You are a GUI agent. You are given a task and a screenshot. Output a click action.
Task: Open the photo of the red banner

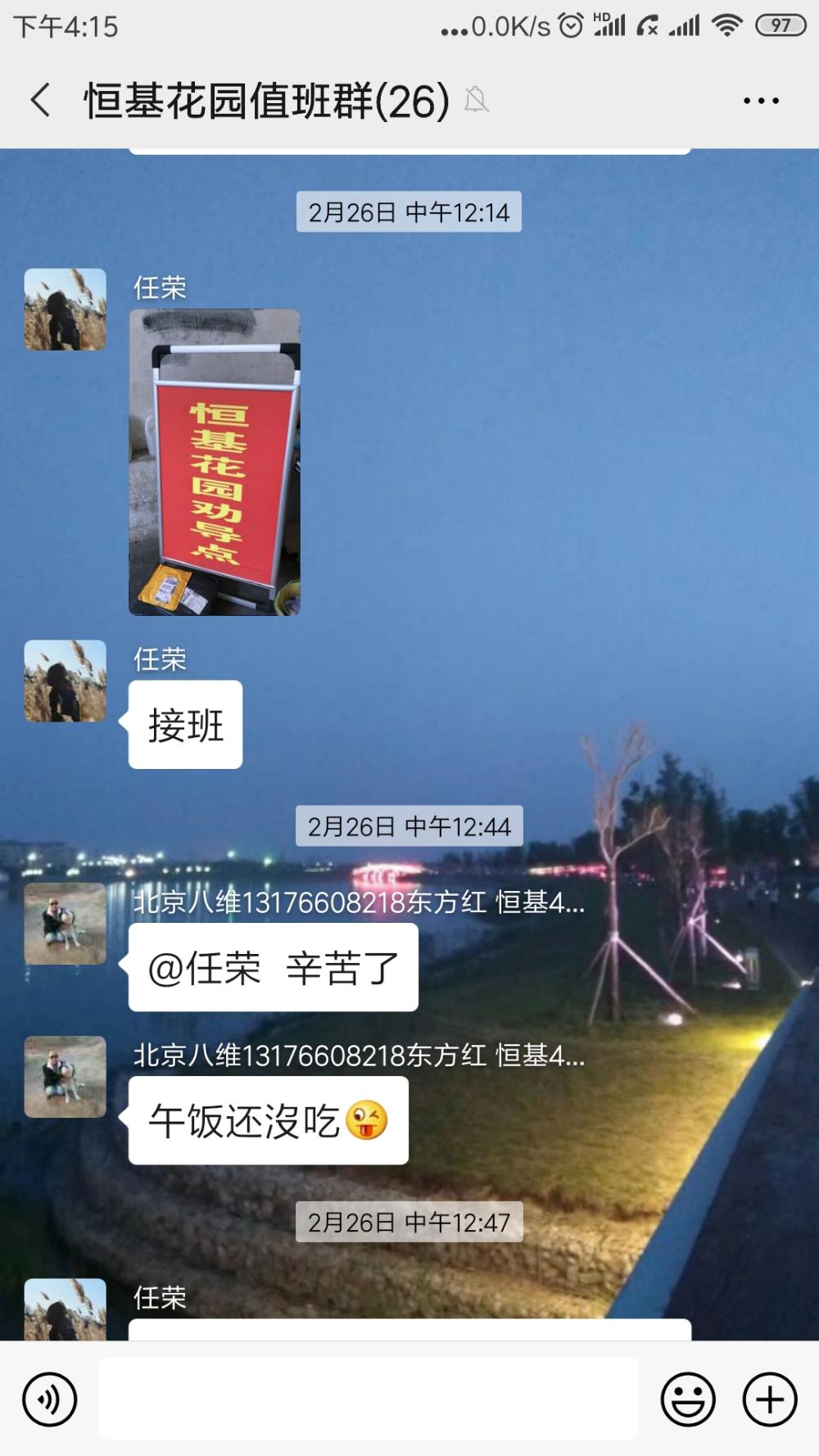pyautogui.click(x=215, y=462)
